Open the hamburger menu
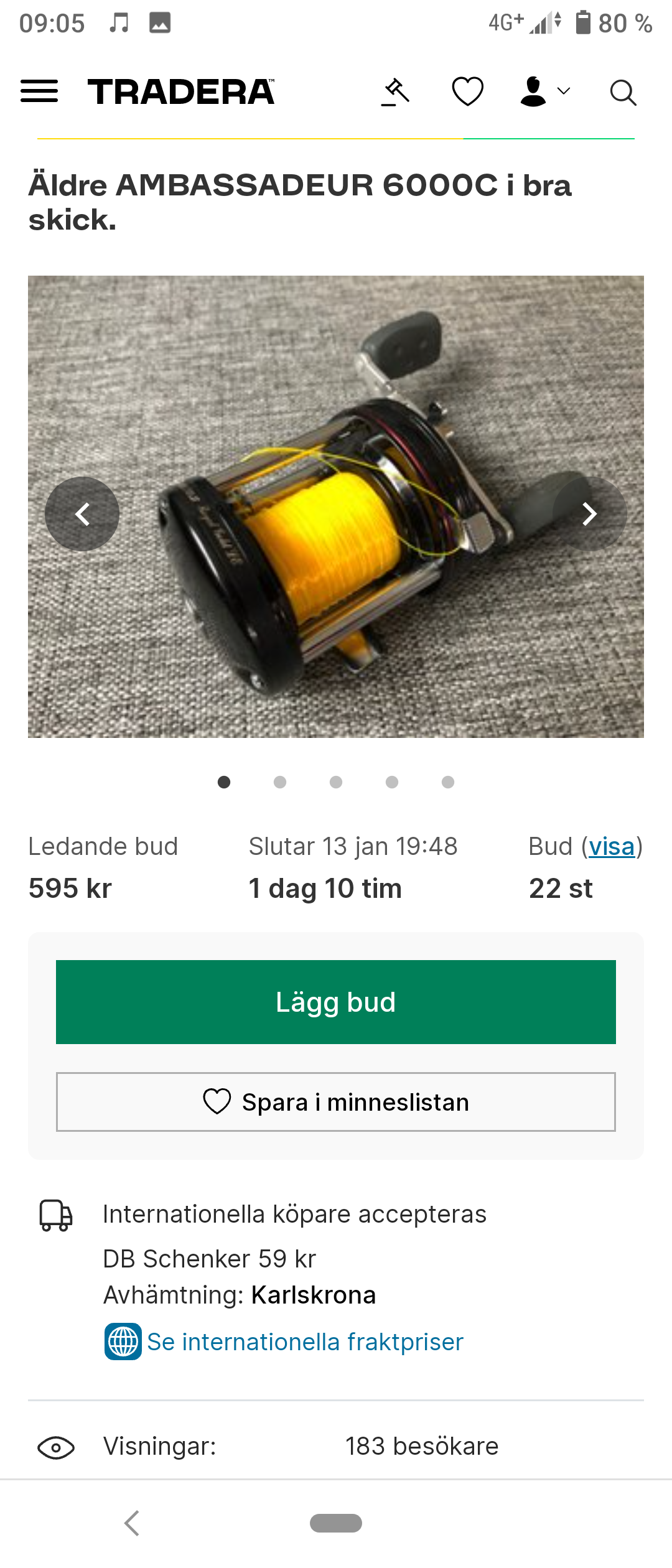 click(39, 91)
